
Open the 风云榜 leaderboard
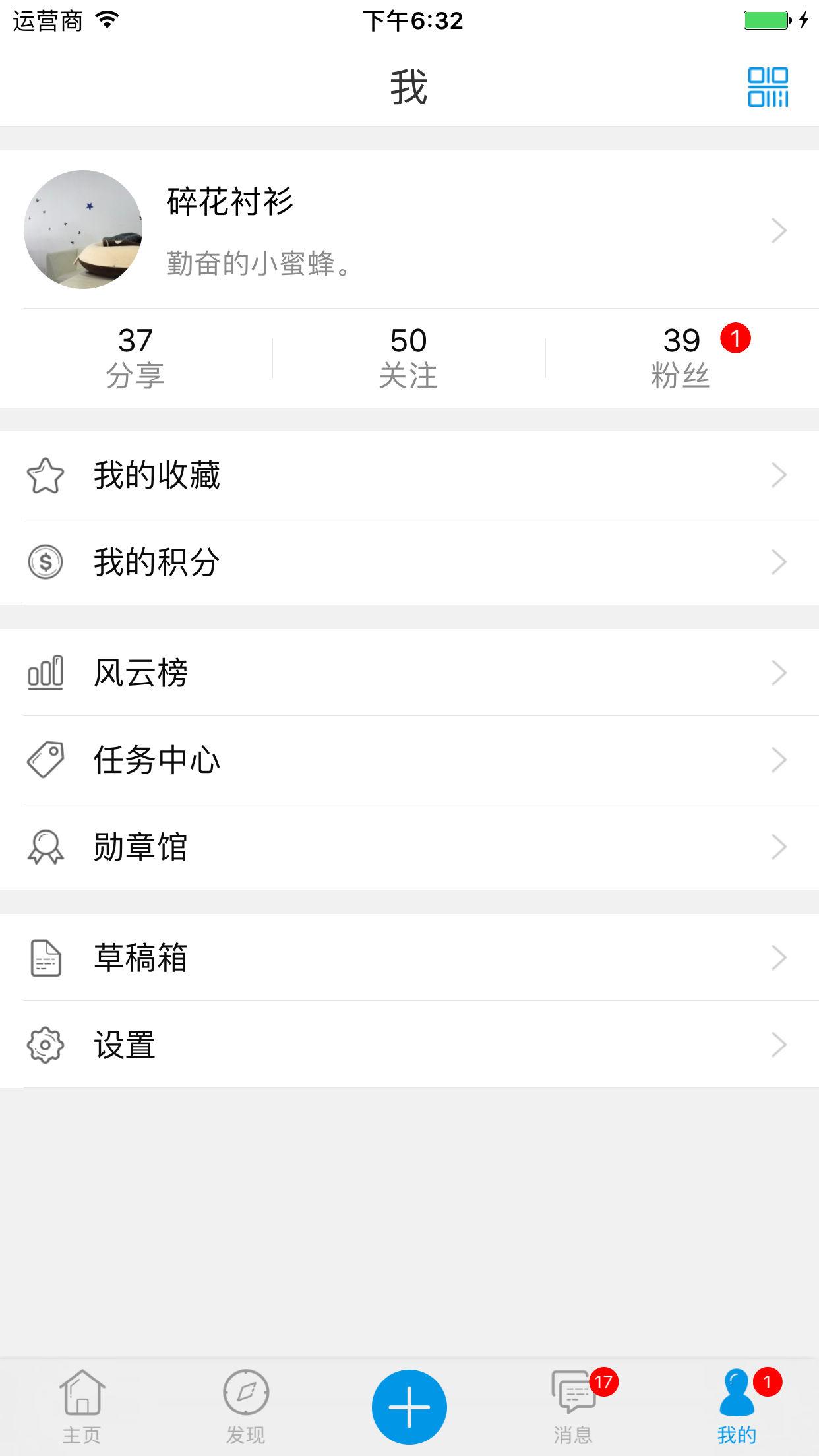click(409, 673)
